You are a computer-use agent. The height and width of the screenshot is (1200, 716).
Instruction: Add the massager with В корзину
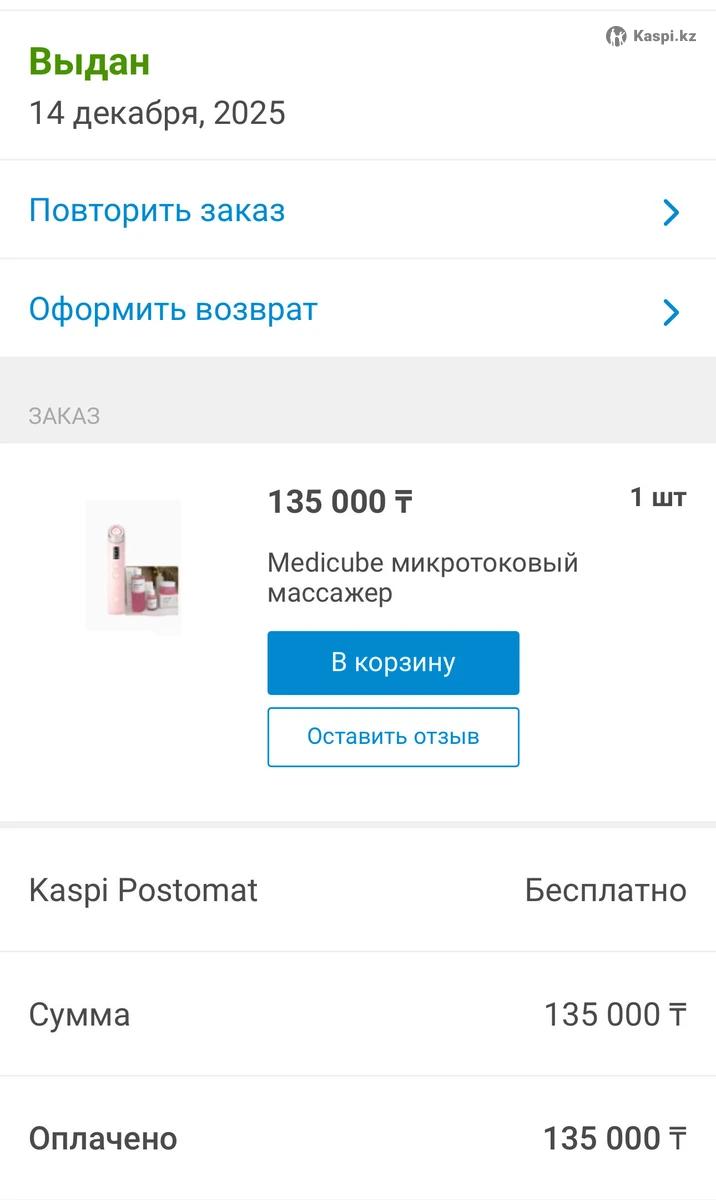click(x=393, y=663)
